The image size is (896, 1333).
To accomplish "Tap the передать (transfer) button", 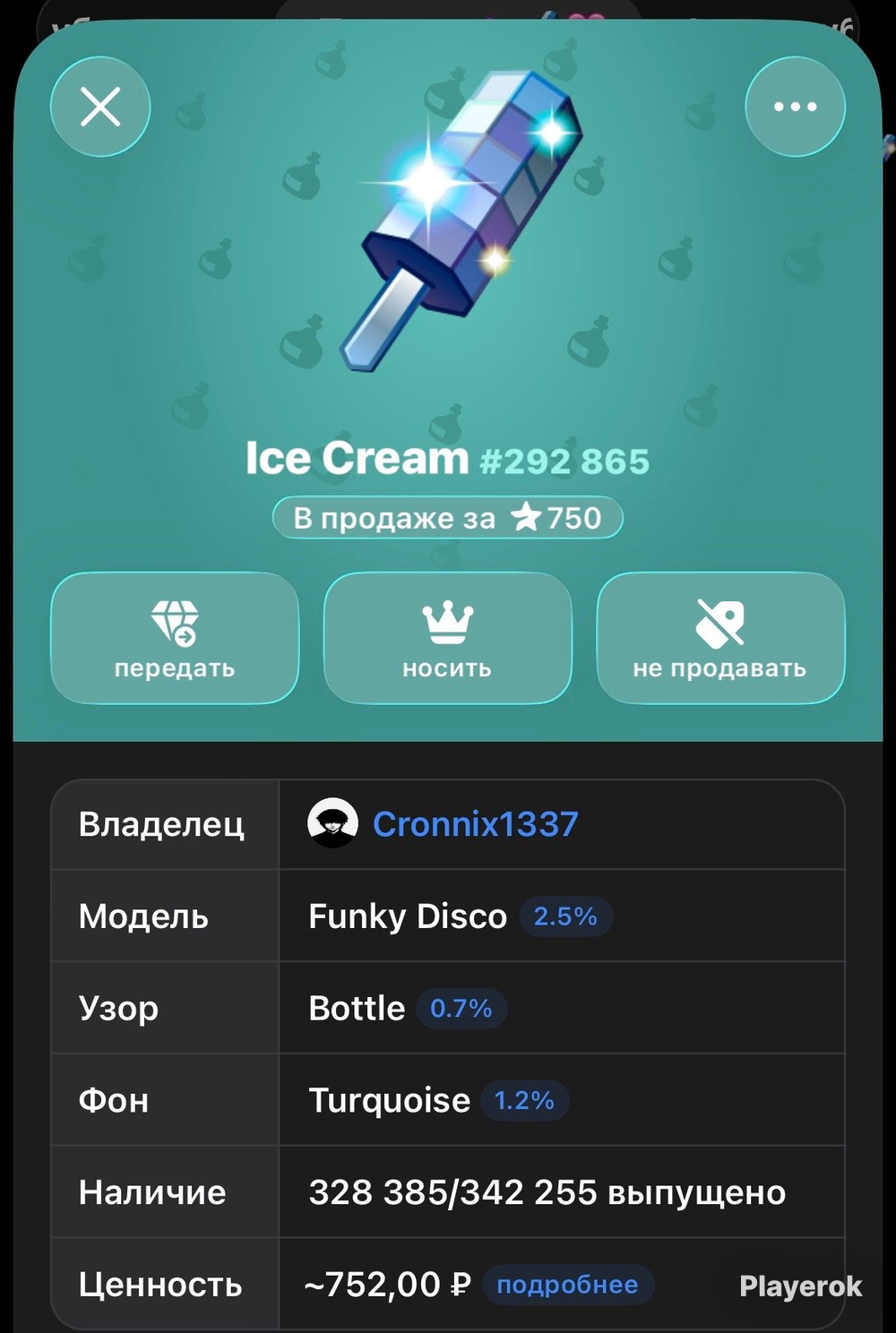I will [175, 638].
